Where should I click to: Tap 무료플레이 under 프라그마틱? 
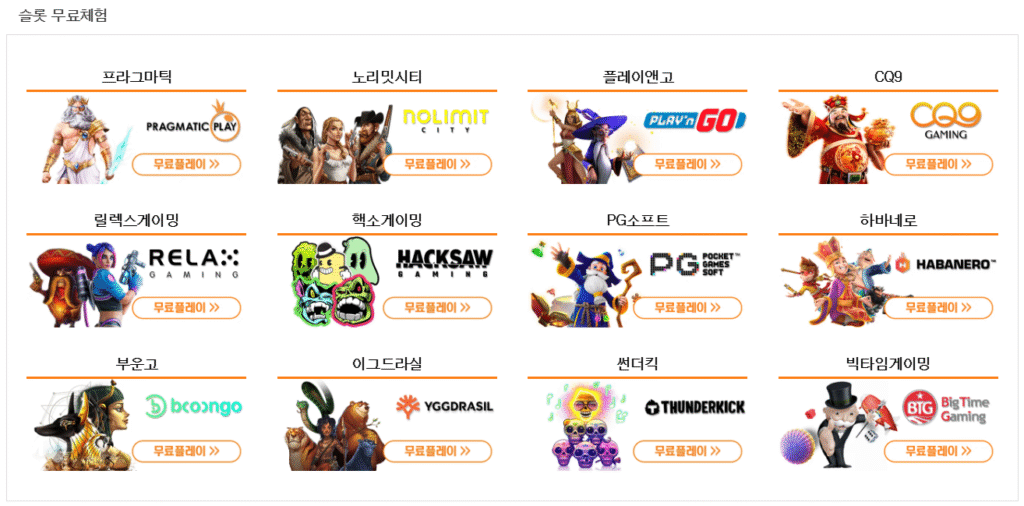[186, 164]
